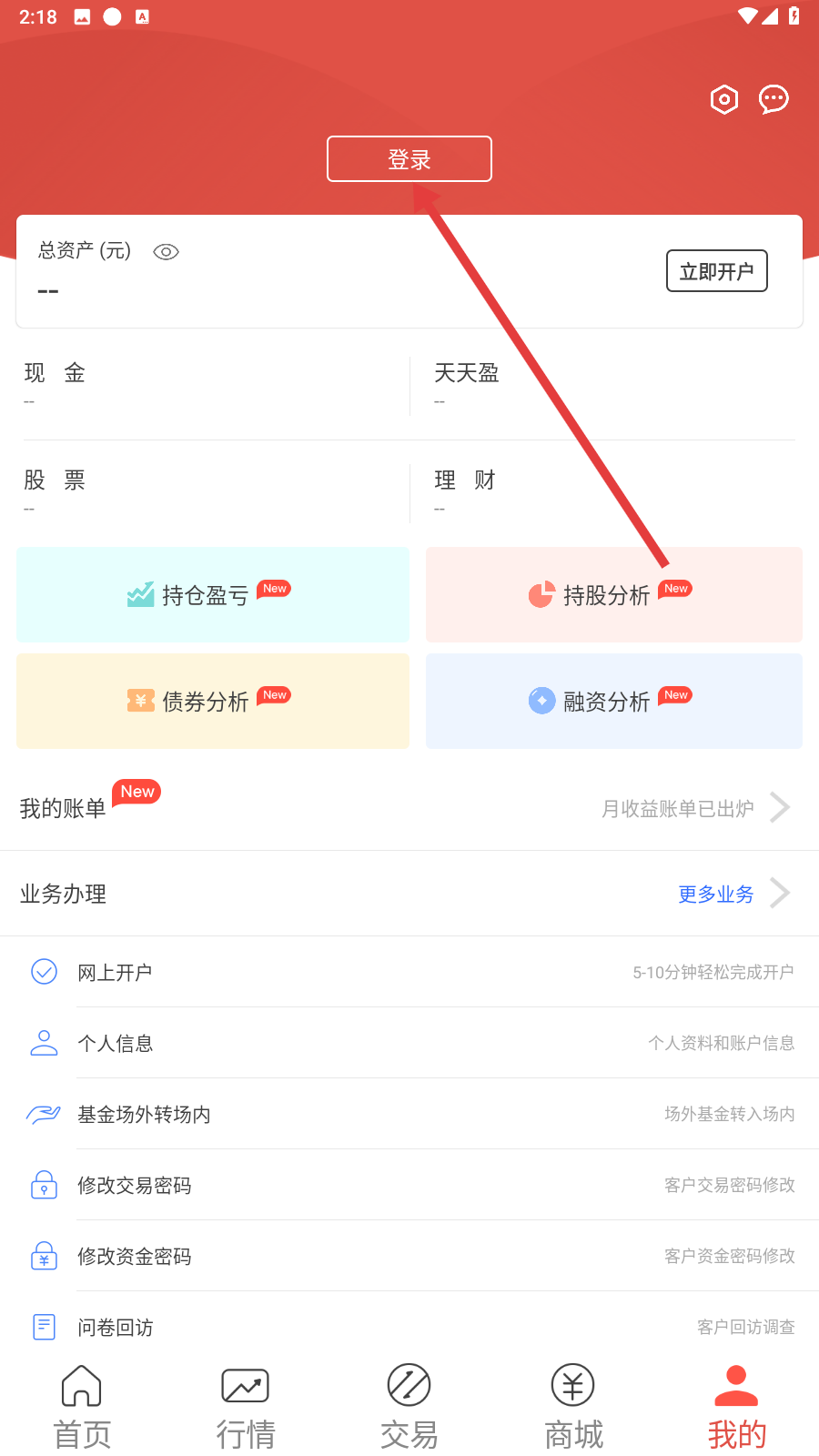The width and height of the screenshot is (819, 1456).
Task: Open the 持仓盈亏 card
Action: 213,594
